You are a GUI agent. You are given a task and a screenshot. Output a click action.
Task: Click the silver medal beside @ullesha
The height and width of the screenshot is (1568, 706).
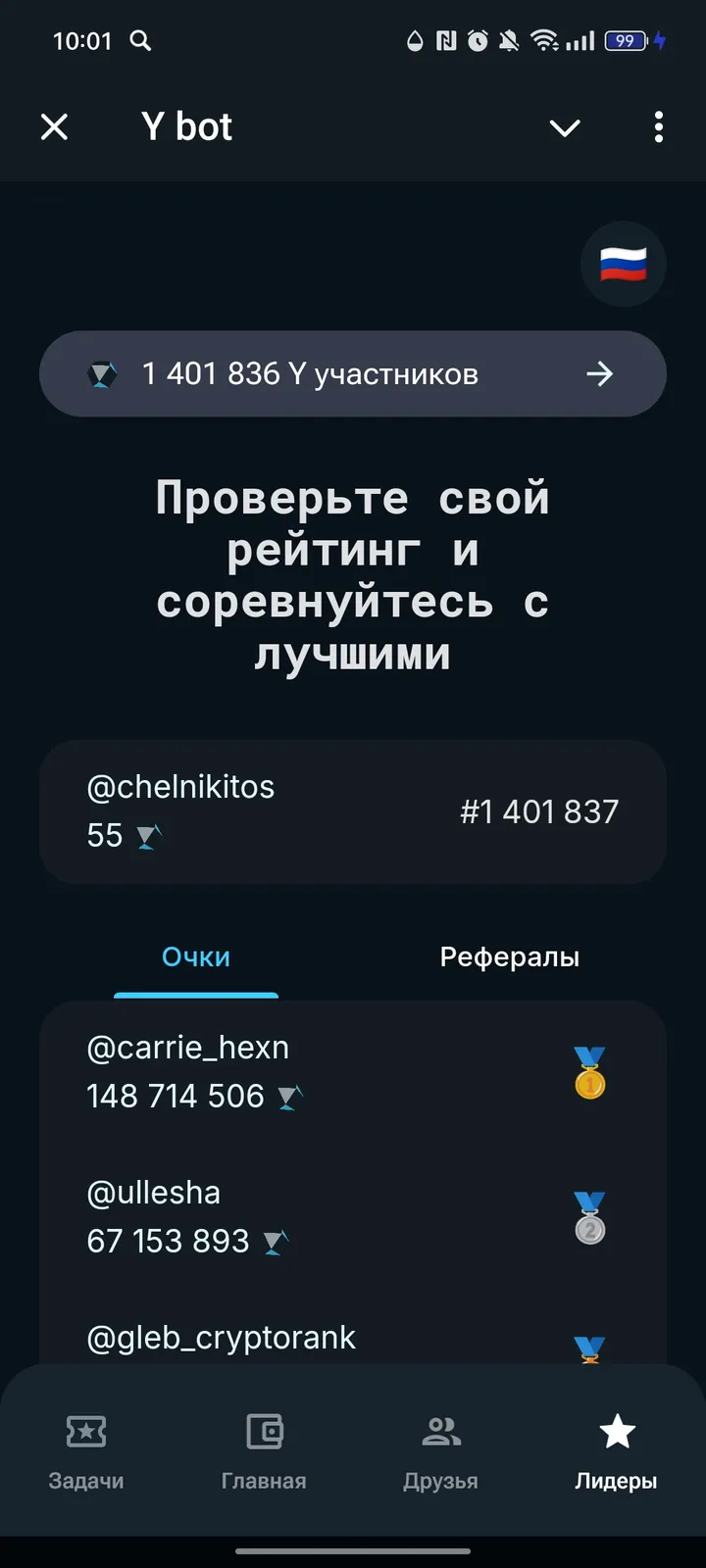[589, 1218]
